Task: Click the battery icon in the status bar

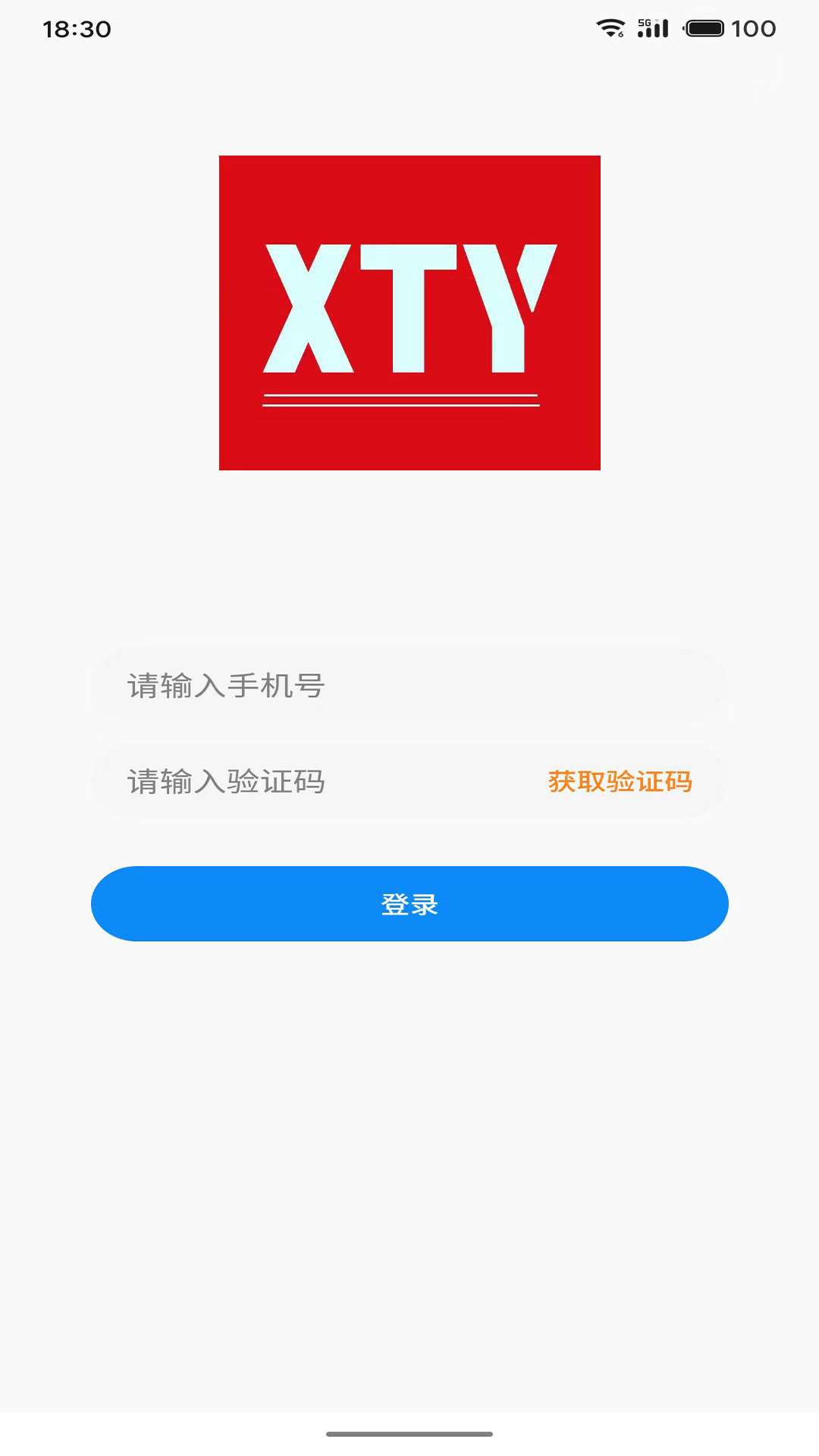Action: (706, 28)
